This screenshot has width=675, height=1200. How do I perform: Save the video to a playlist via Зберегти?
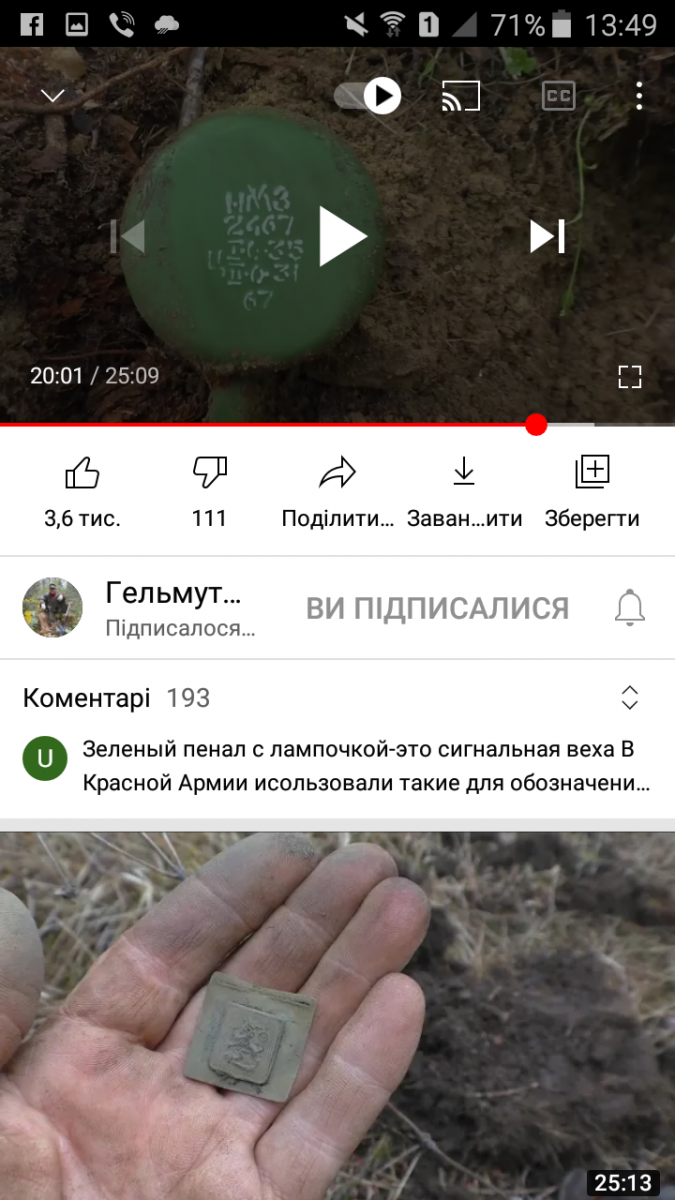[592, 492]
